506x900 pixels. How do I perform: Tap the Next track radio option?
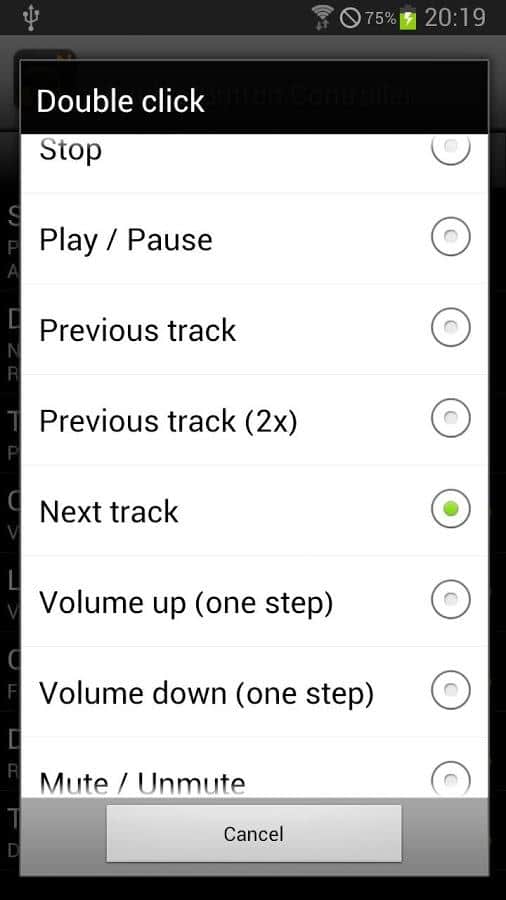click(254, 510)
